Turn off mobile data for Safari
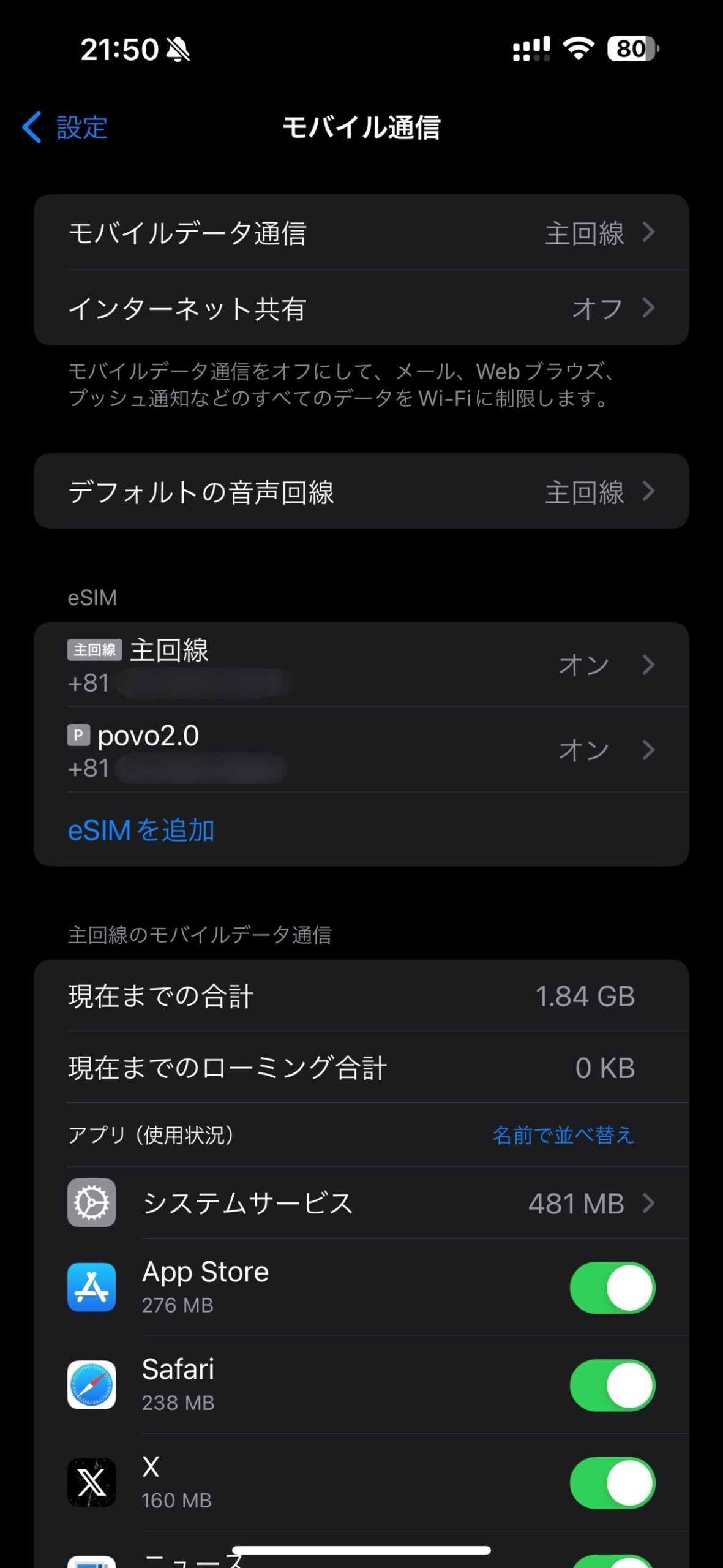The image size is (723, 1568). [612, 1385]
